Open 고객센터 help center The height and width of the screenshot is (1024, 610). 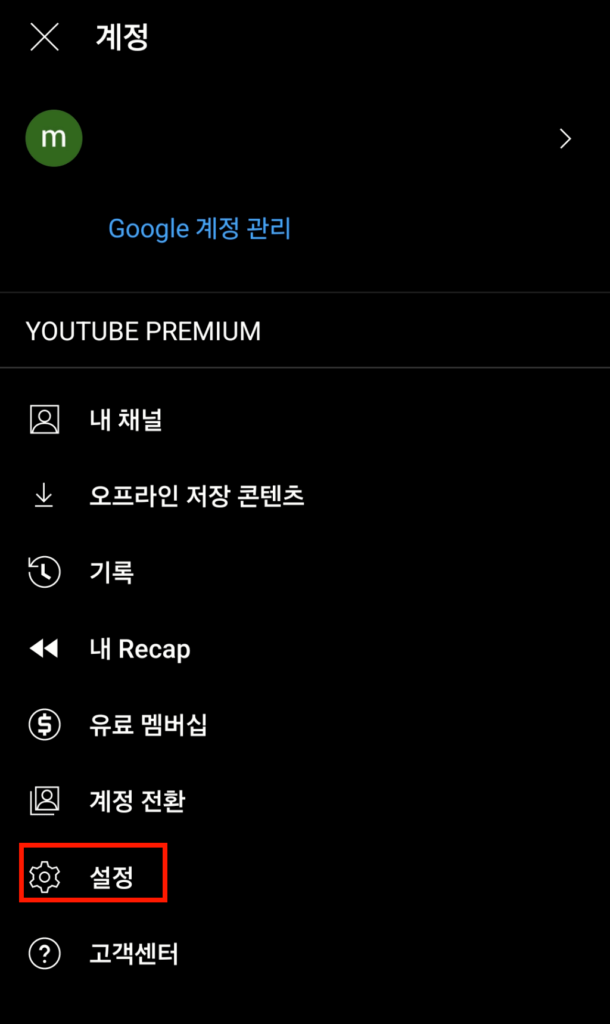pos(133,954)
